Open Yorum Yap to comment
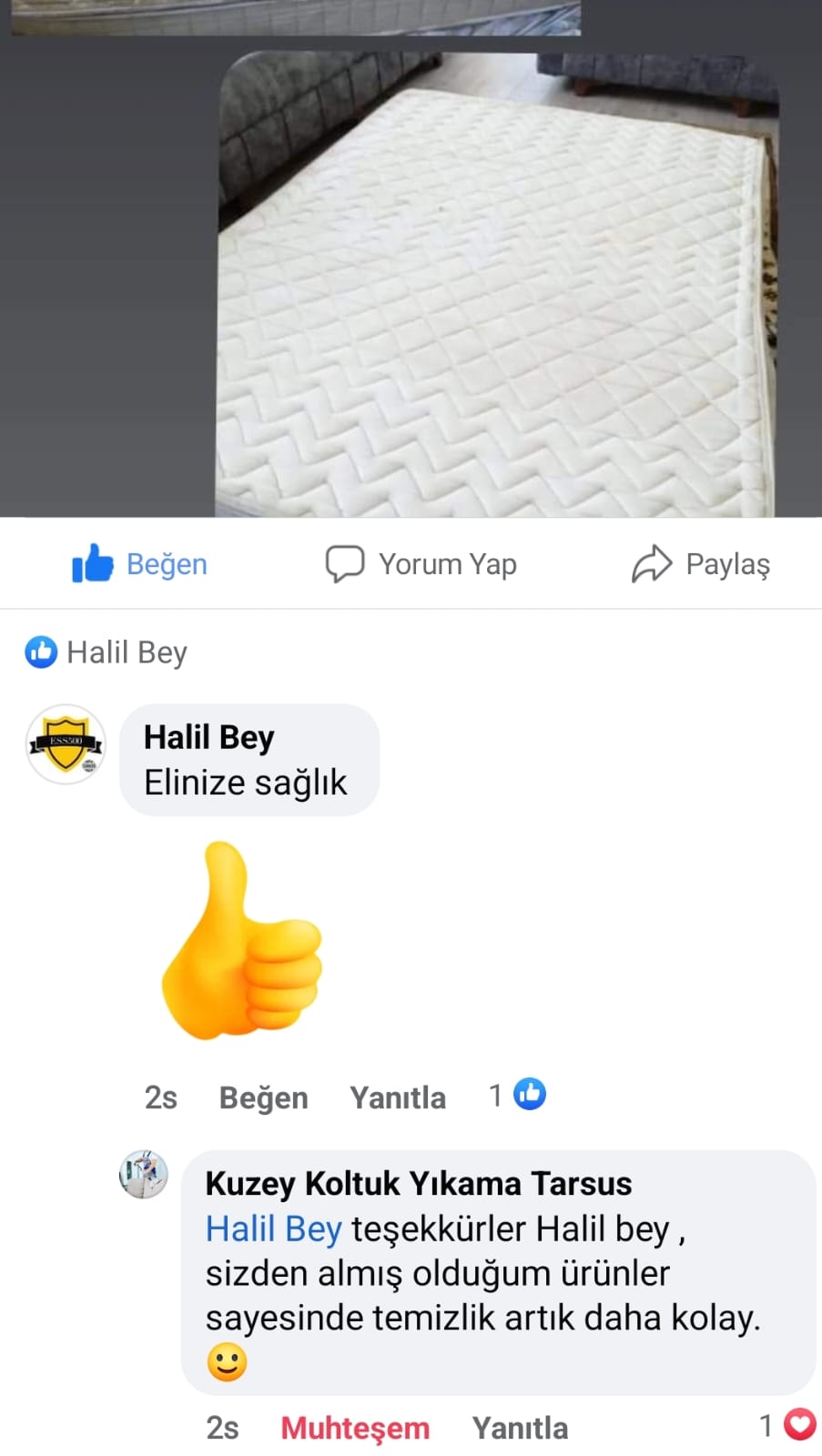 point(421,564)
